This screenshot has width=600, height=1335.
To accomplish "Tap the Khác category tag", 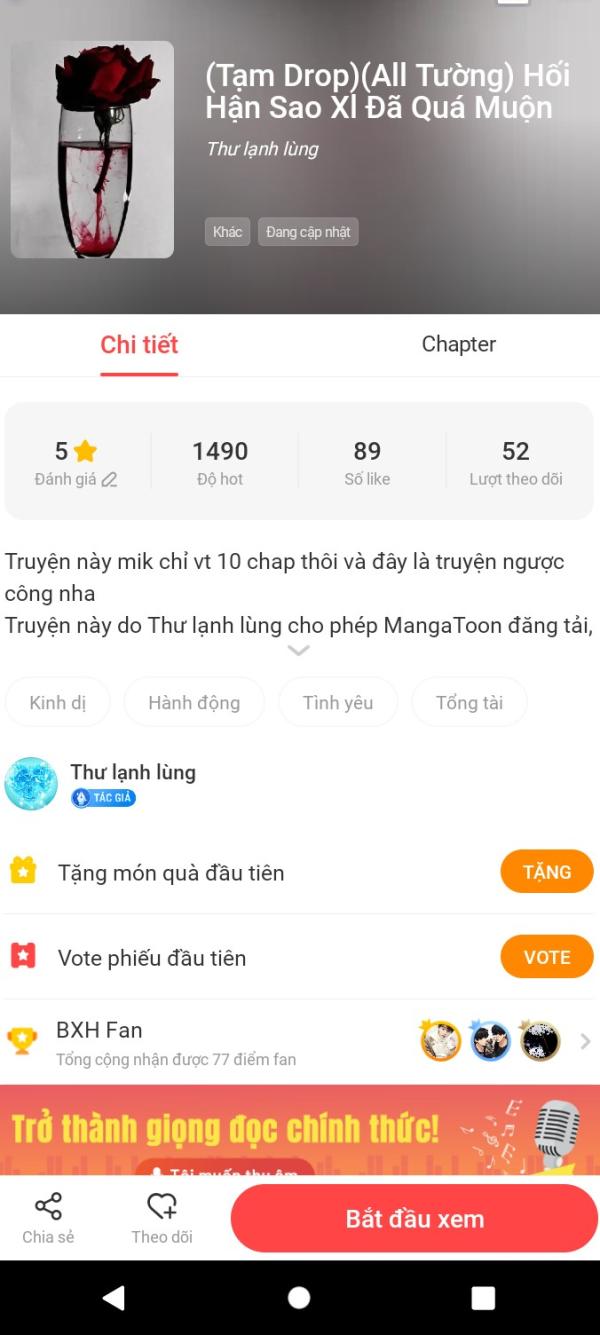I will 227,232.
